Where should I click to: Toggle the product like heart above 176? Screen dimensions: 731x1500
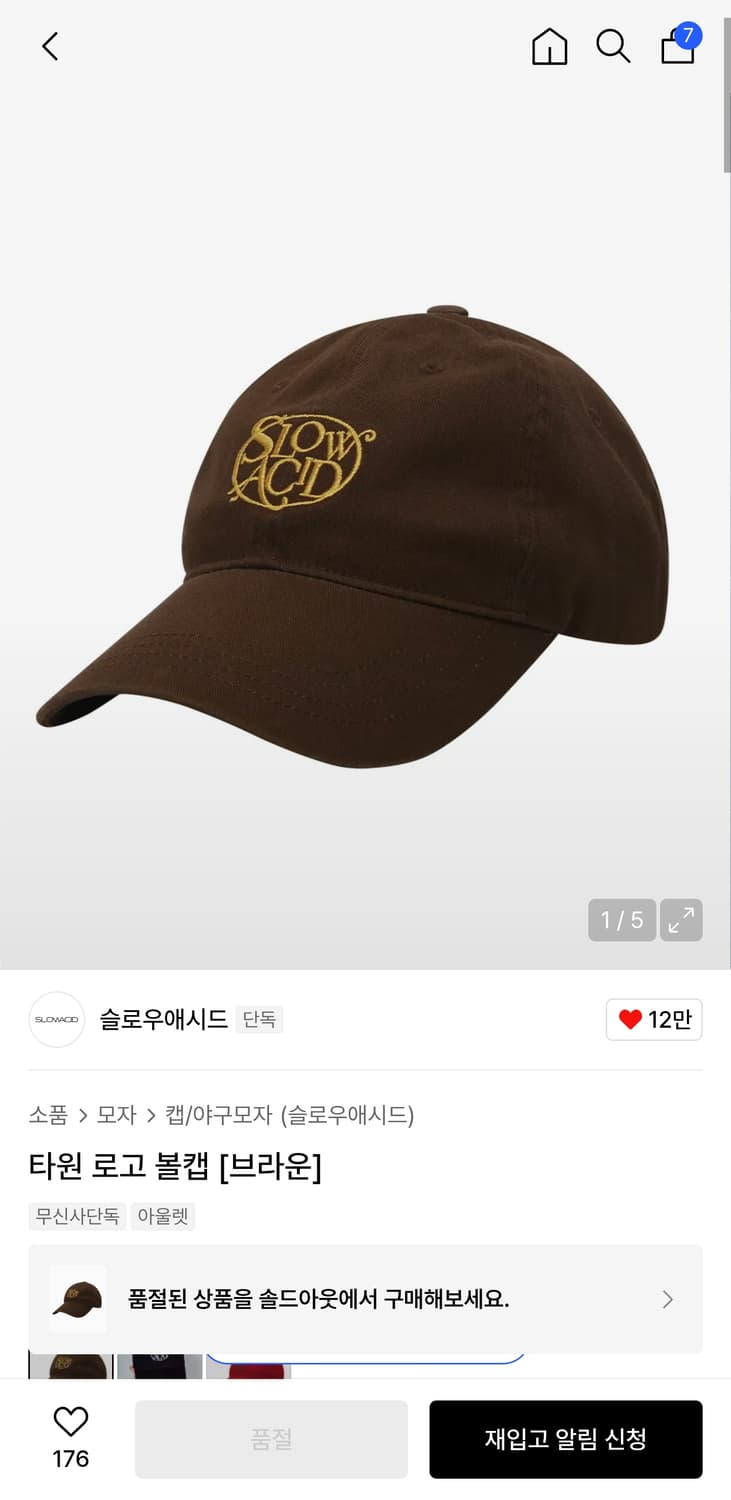(69, 1421)
